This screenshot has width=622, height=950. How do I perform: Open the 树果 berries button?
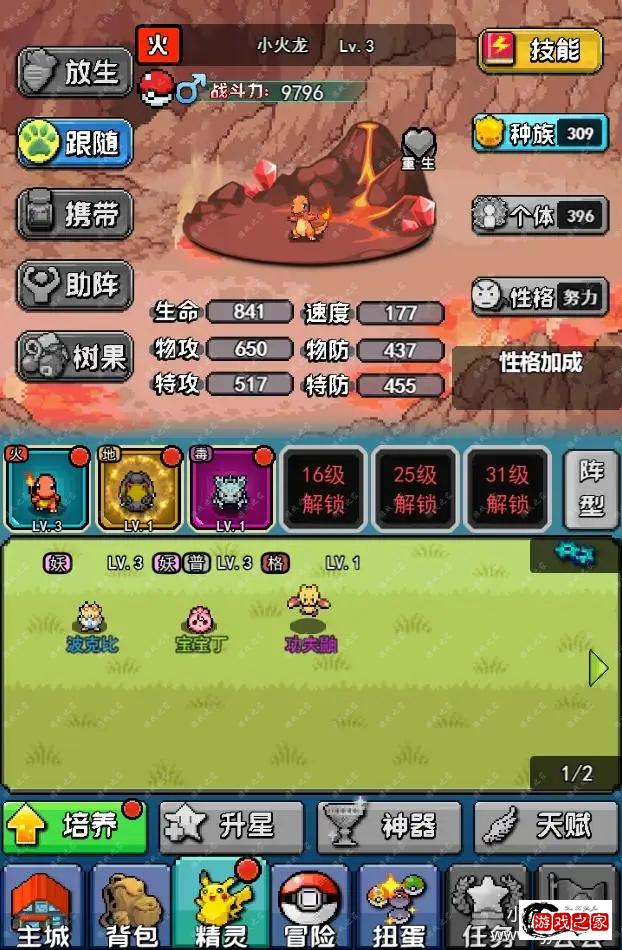click(x=74, y=356)
